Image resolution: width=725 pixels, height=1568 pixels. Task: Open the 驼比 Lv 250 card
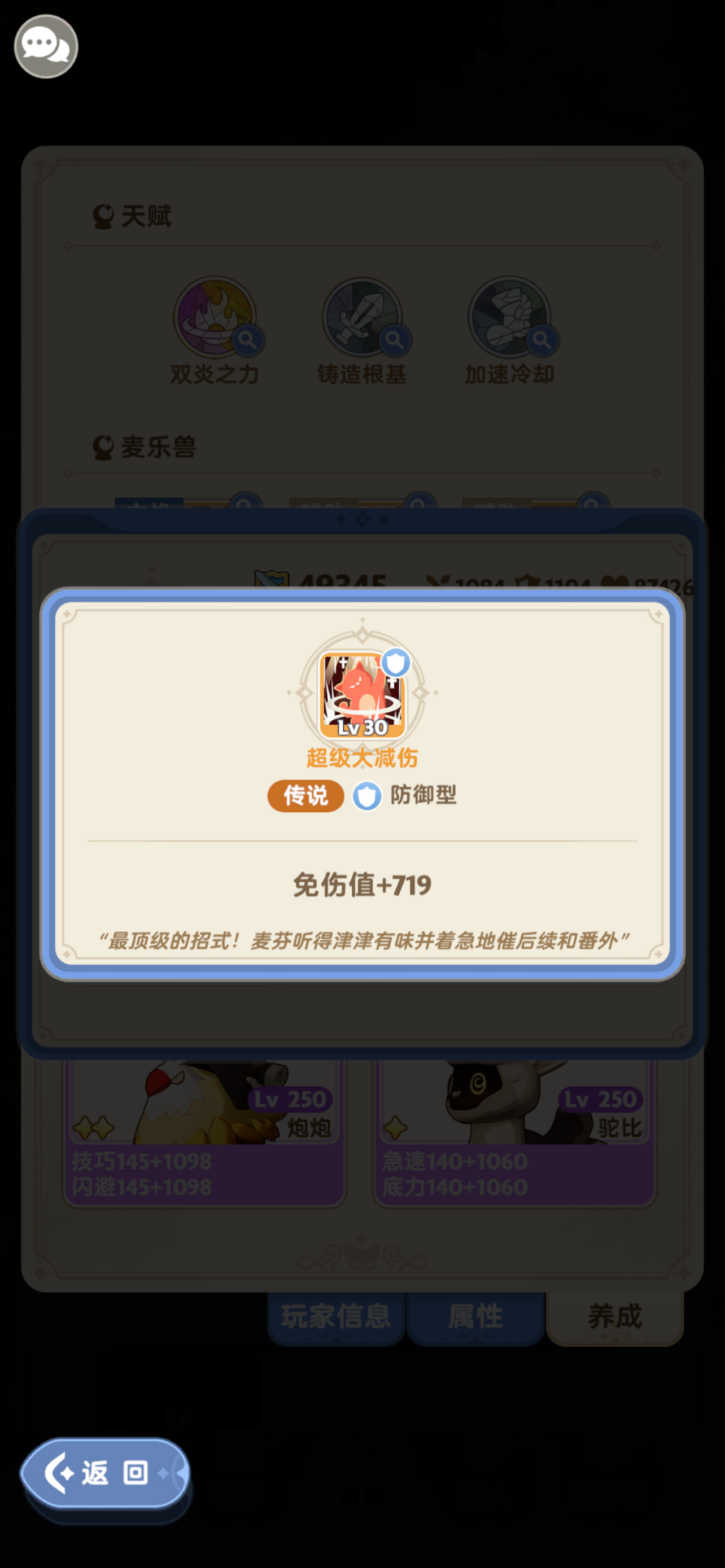(x=514, y=1132)
